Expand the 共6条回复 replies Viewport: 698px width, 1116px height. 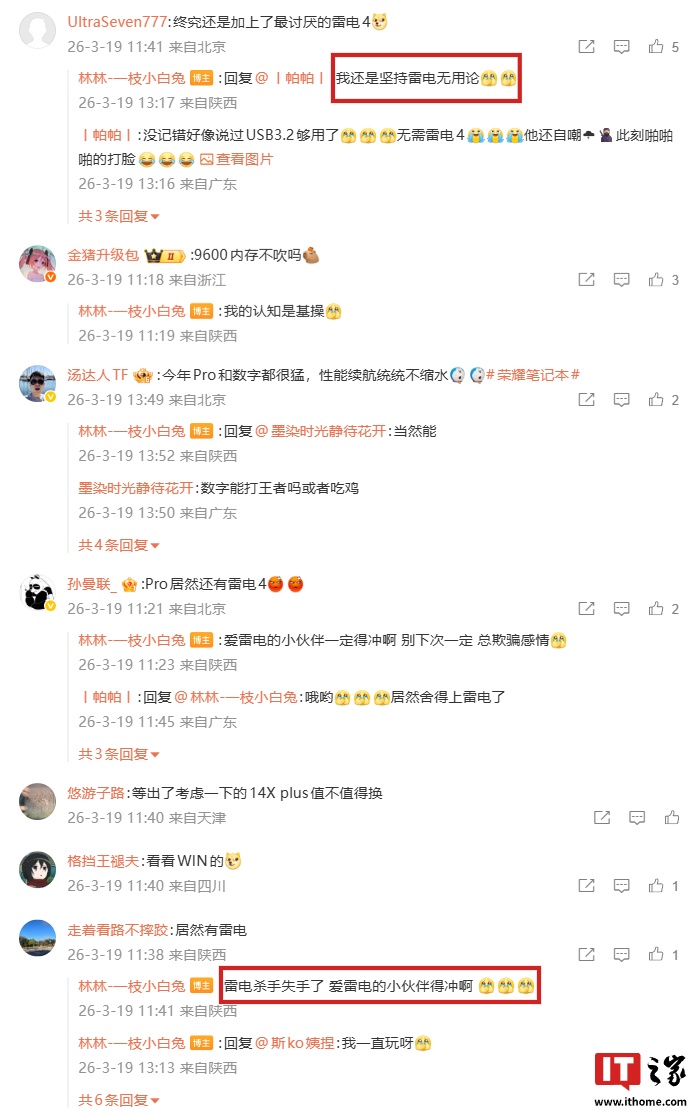pyautogui.click(x=119, y=1100)
